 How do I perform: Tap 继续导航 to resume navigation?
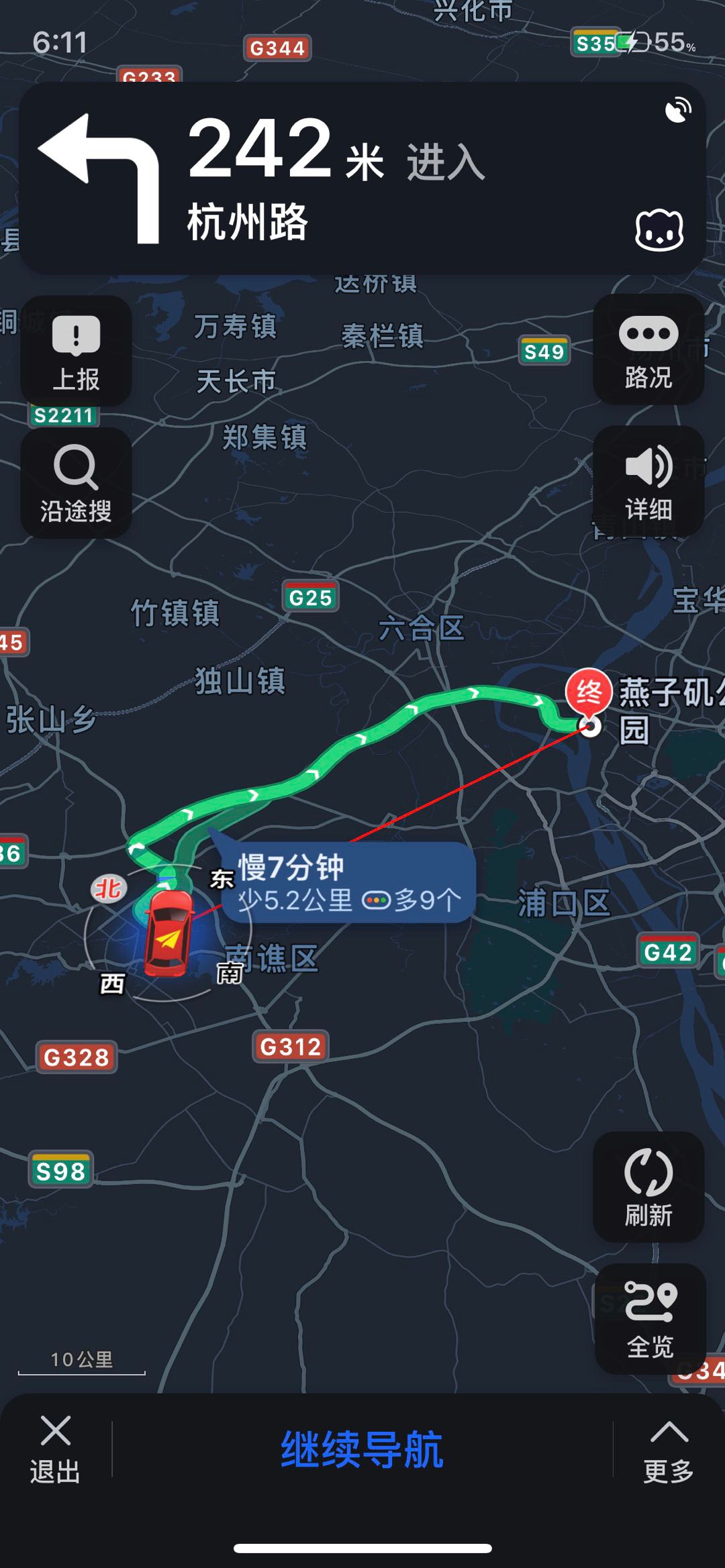[362, 1449]
